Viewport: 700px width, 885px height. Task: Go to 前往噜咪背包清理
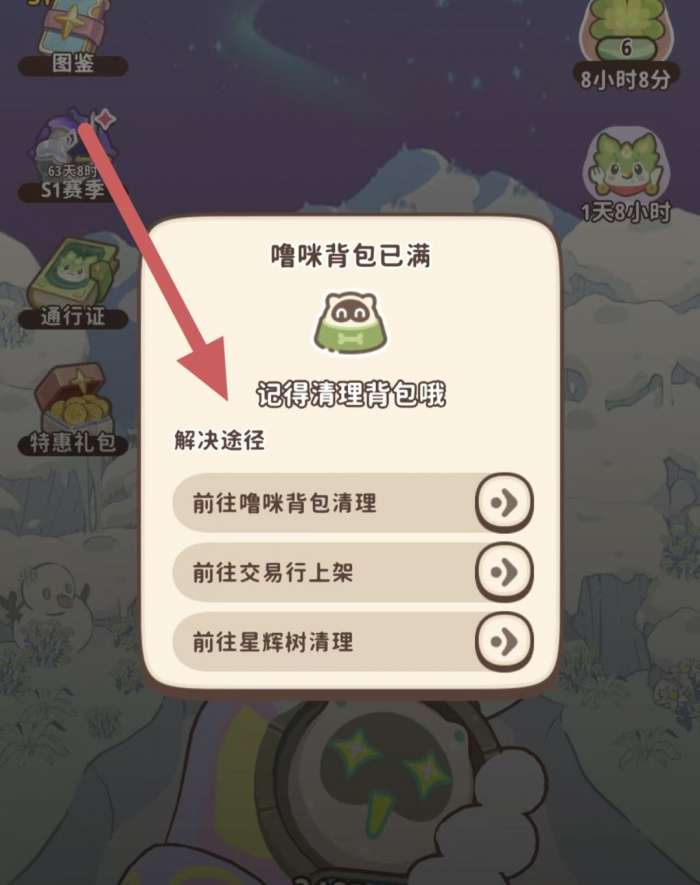tap(353, 502)
